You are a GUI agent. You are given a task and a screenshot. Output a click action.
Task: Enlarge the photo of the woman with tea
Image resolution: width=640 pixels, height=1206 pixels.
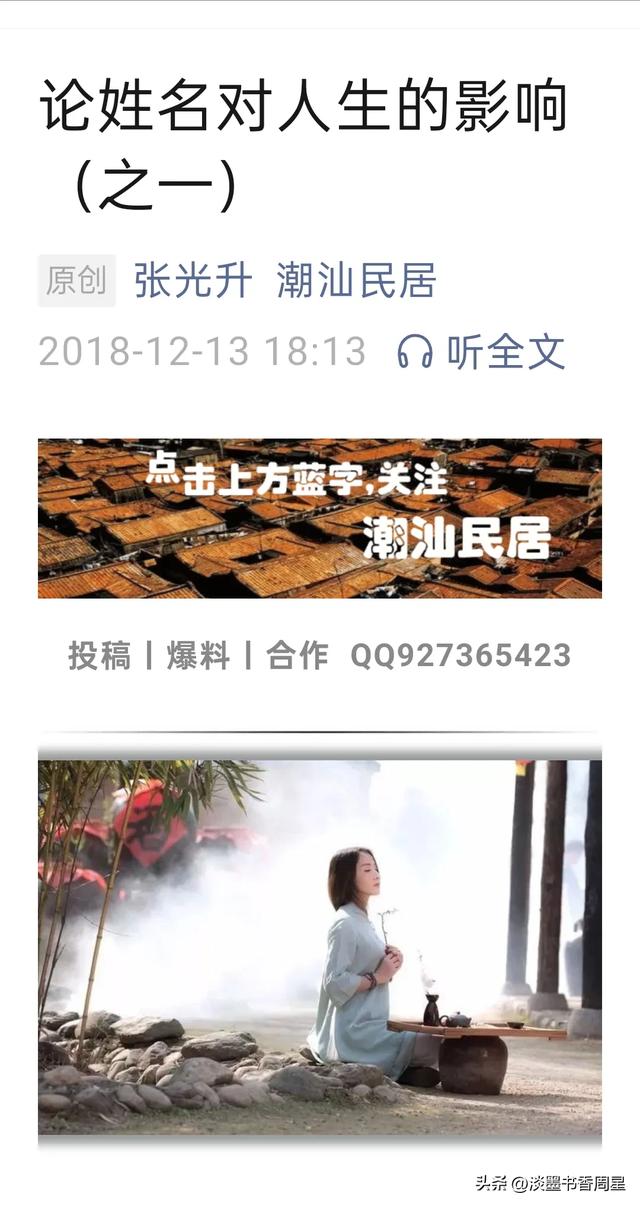(320, 947)
